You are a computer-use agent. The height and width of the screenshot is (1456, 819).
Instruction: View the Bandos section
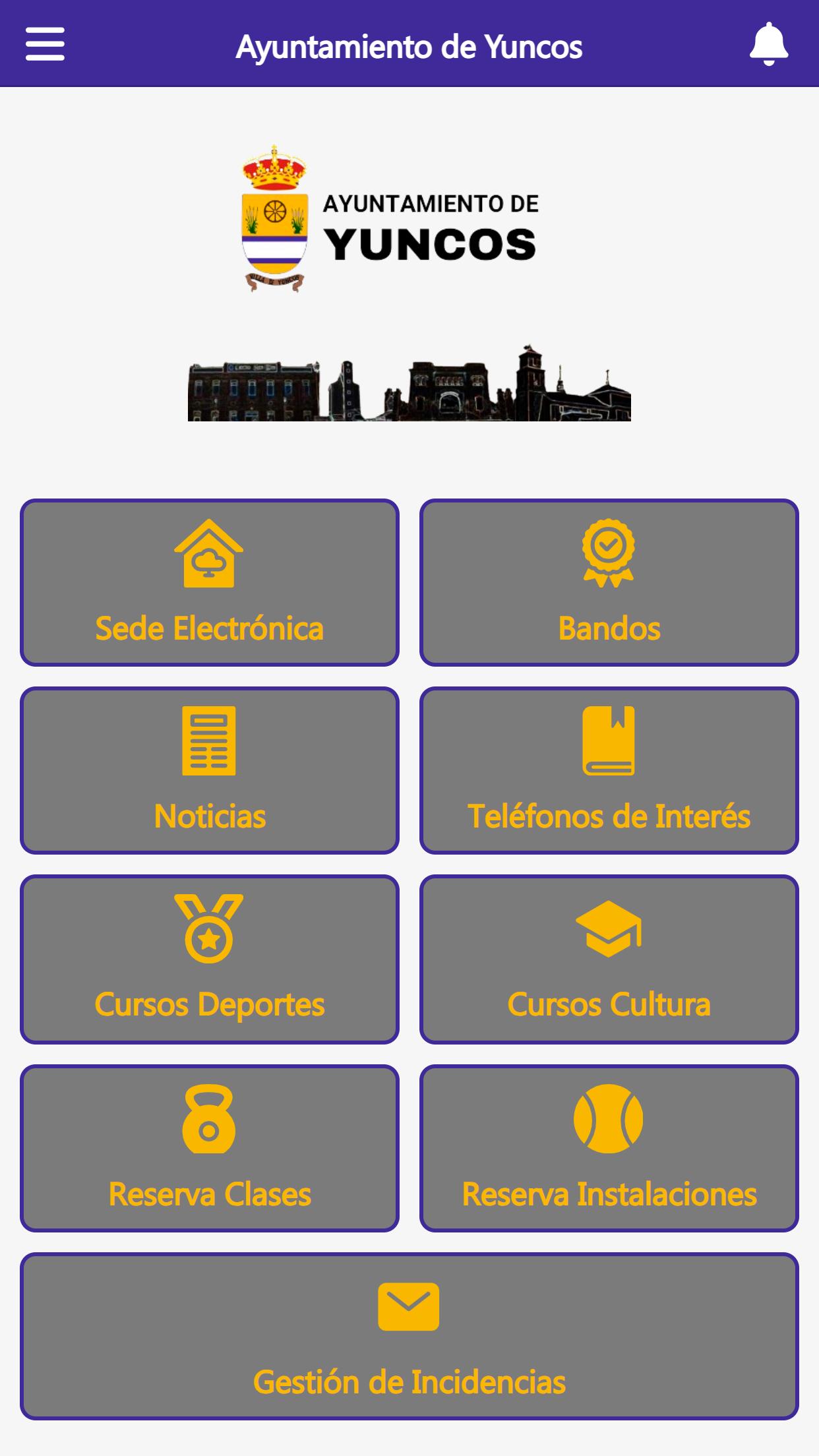(609, 582)
